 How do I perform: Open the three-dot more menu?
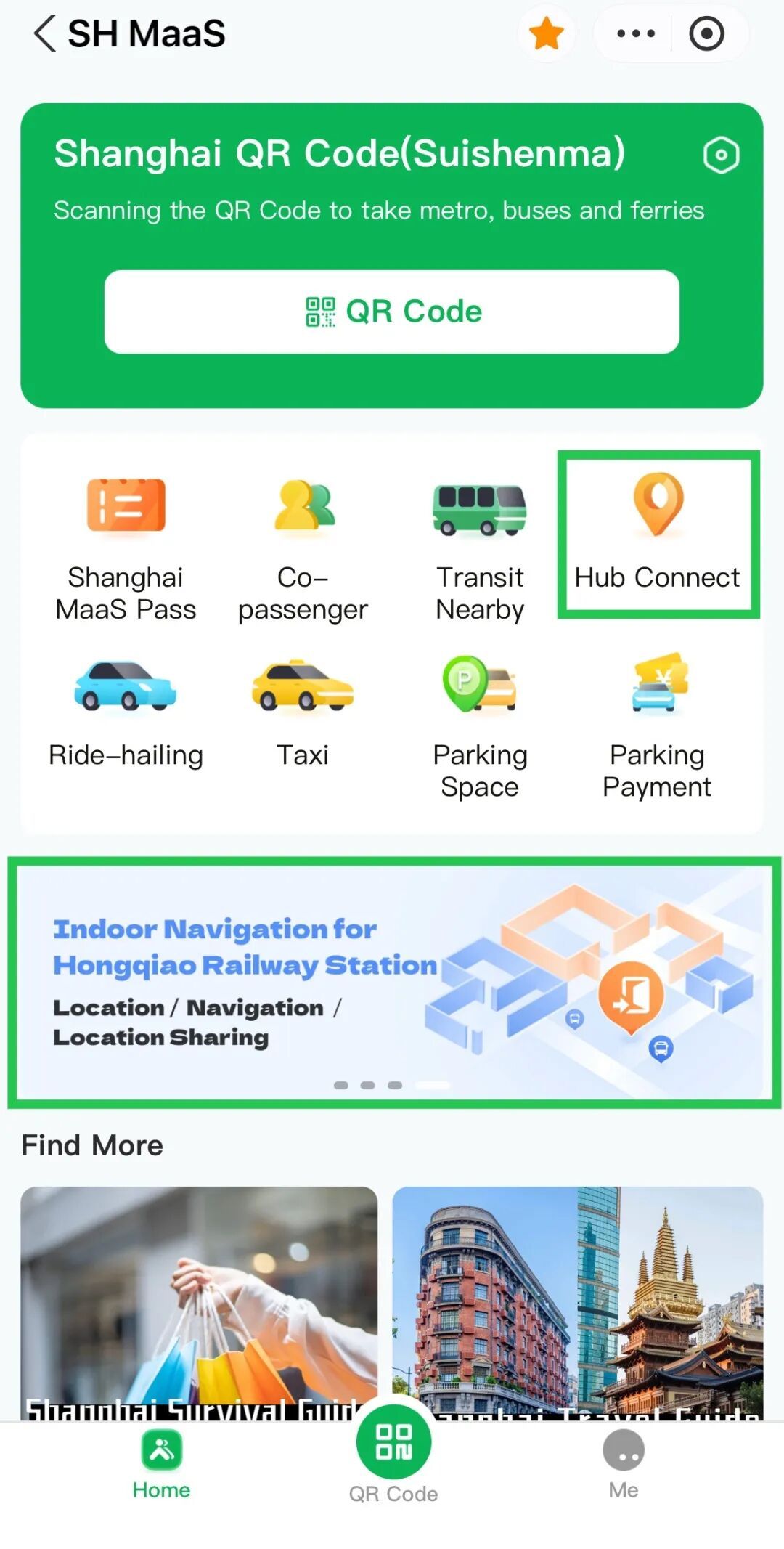point(635,33)
